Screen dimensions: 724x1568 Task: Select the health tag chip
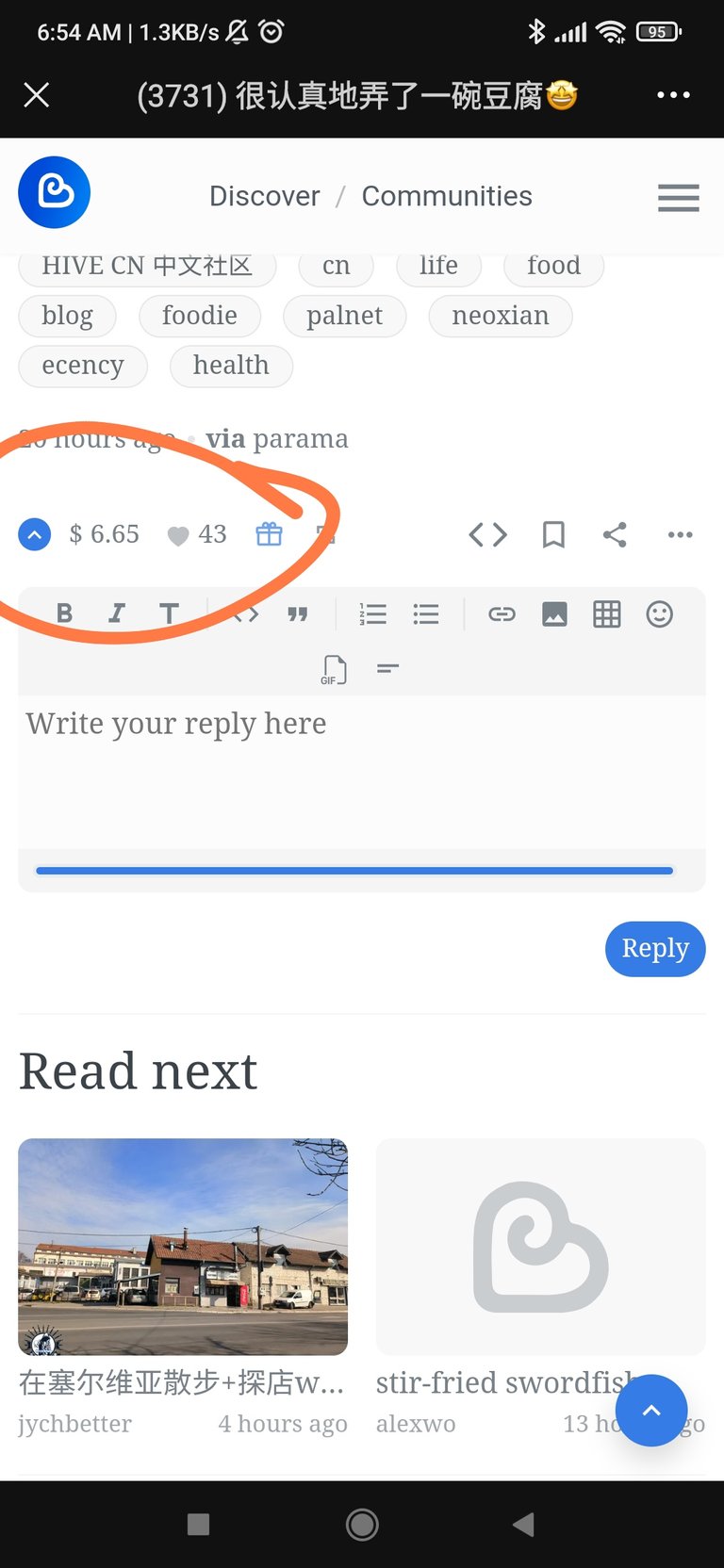click(231, 366)
